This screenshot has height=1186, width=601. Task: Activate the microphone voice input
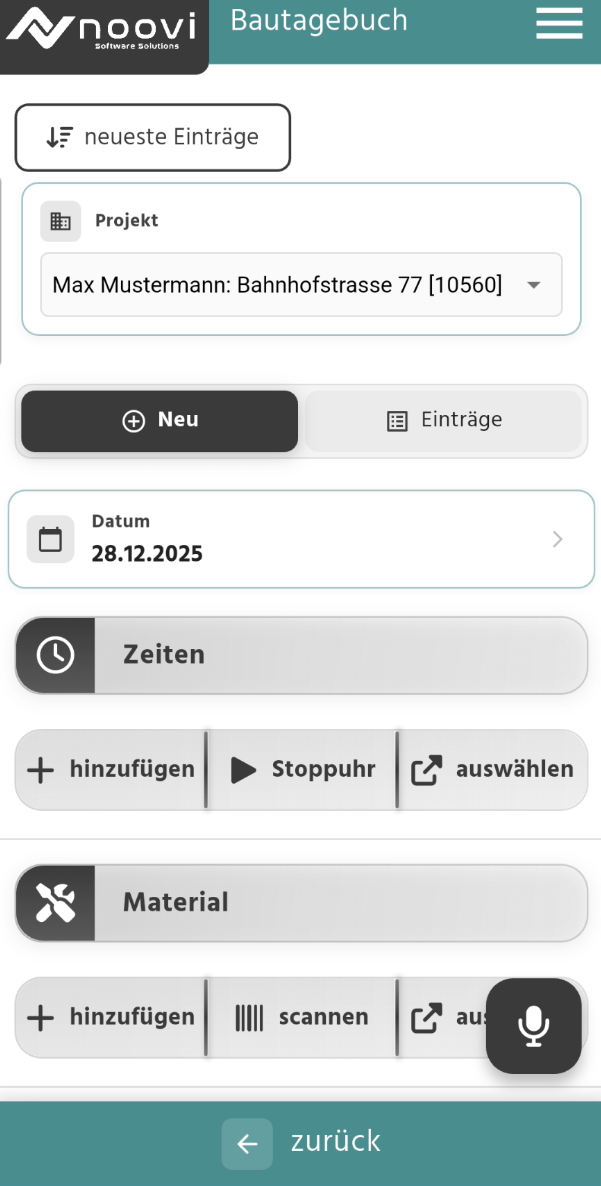click(x=533, y=1026)
